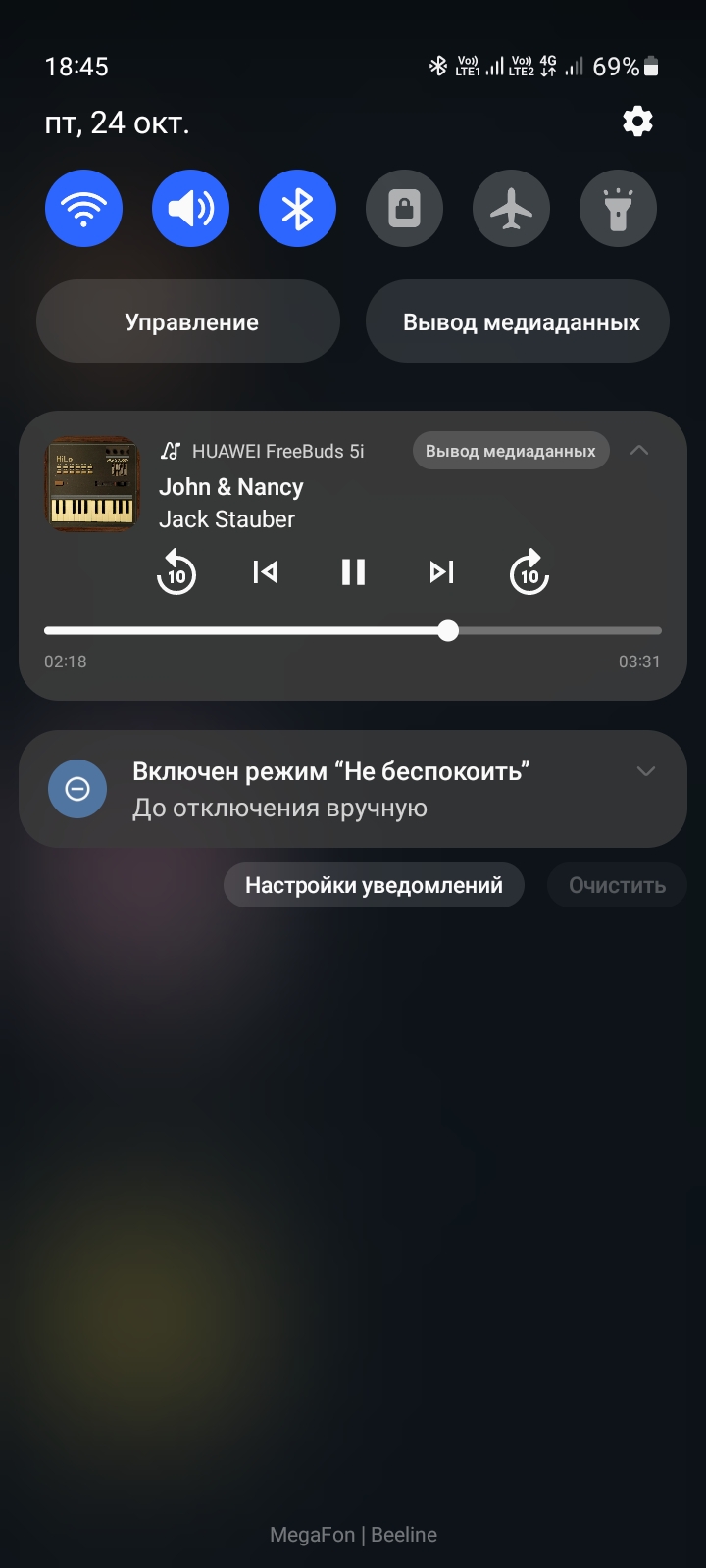706x1568 pixels.
Task: Tap the Вывод медиаданных chip in media player
Action: (x=510, y=451)
